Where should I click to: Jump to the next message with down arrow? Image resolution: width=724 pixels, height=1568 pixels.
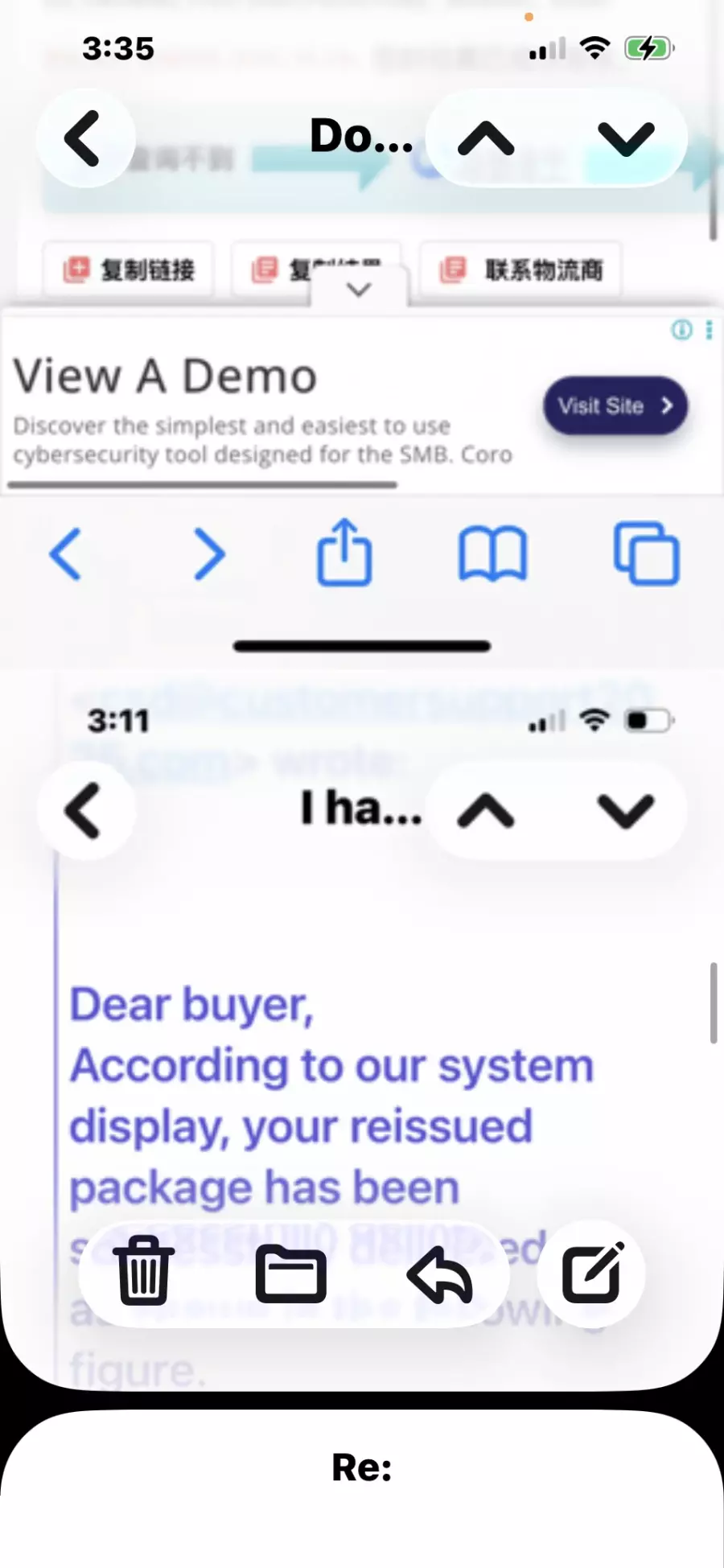click(626, 810)
